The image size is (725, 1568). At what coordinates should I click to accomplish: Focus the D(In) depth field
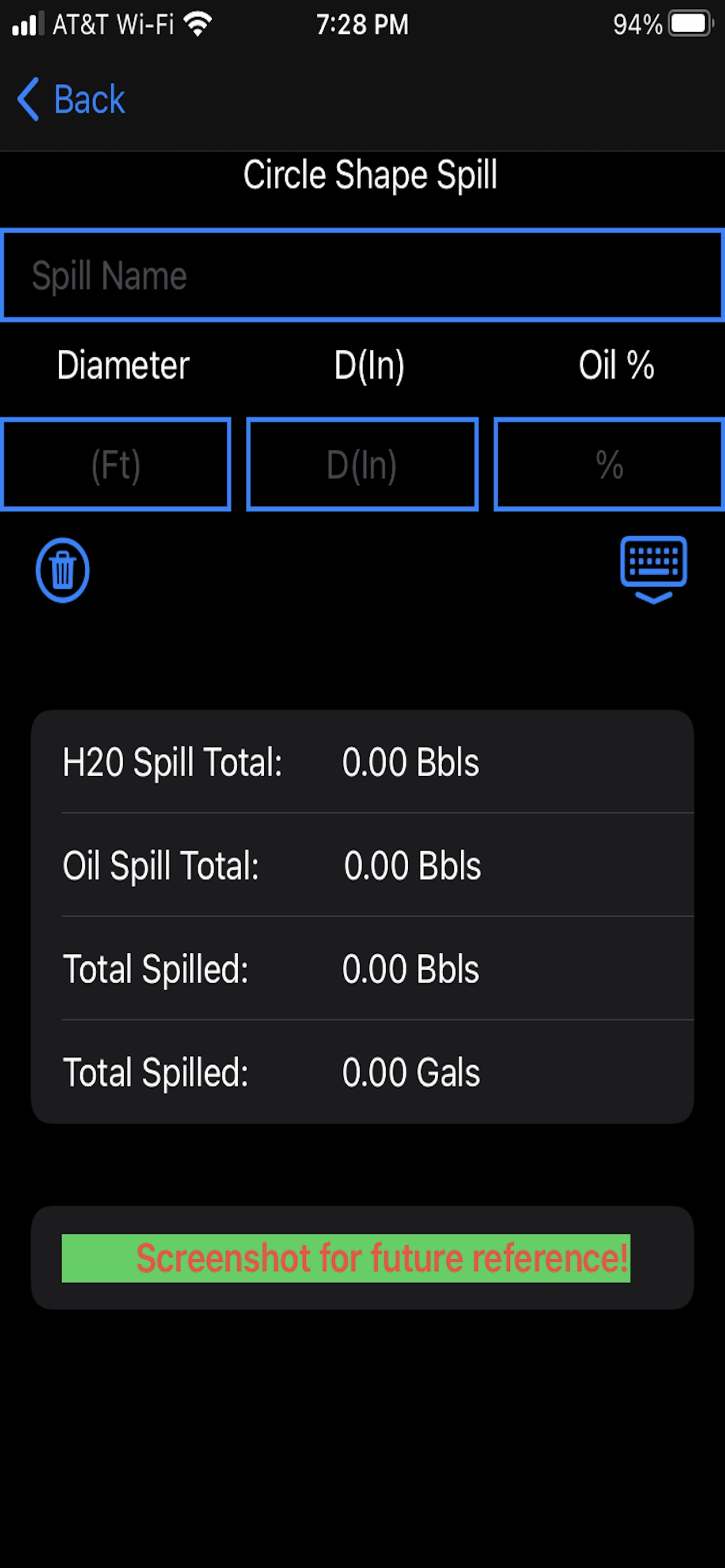click(x=362, y=465)
